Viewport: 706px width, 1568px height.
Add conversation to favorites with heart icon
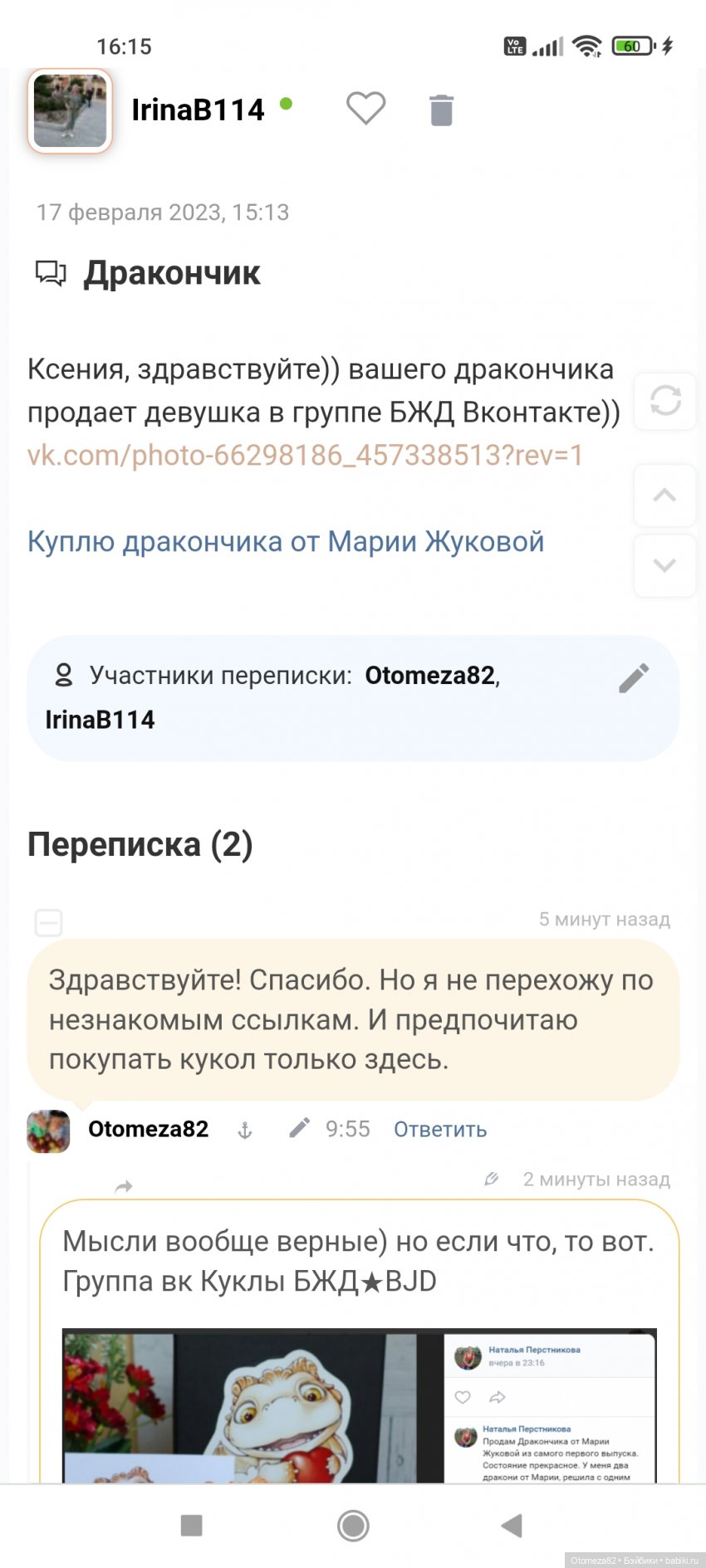click(x=365, y=109)
